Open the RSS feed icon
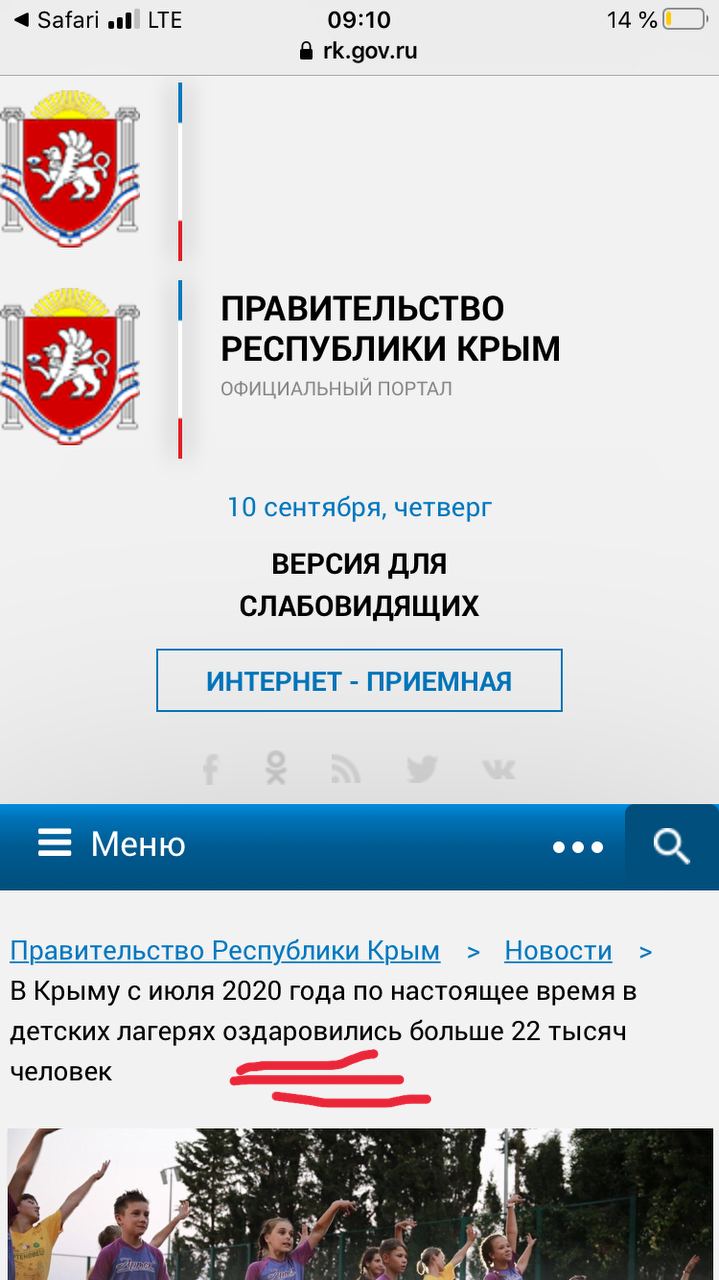 coord(346,769)
